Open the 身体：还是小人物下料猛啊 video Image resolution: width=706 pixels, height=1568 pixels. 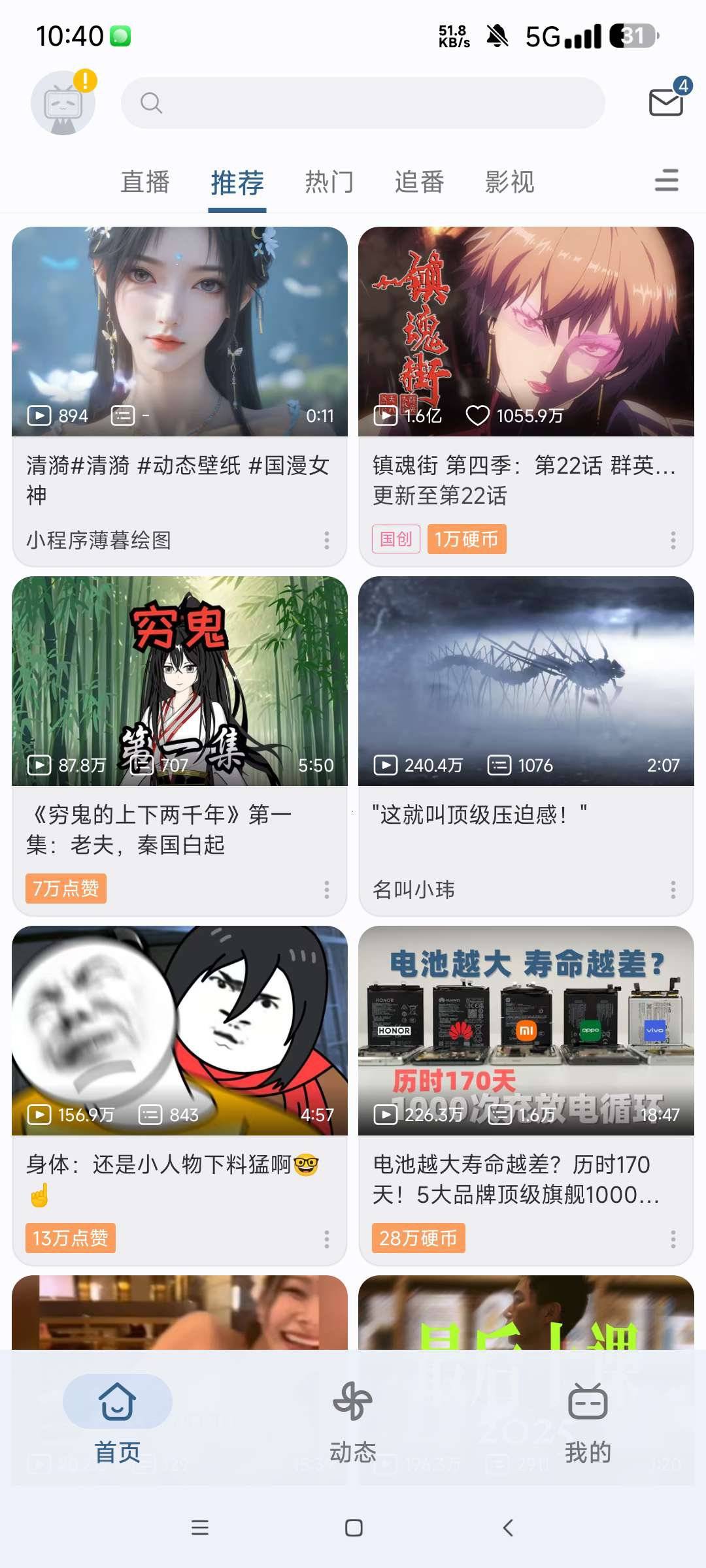180,1030
